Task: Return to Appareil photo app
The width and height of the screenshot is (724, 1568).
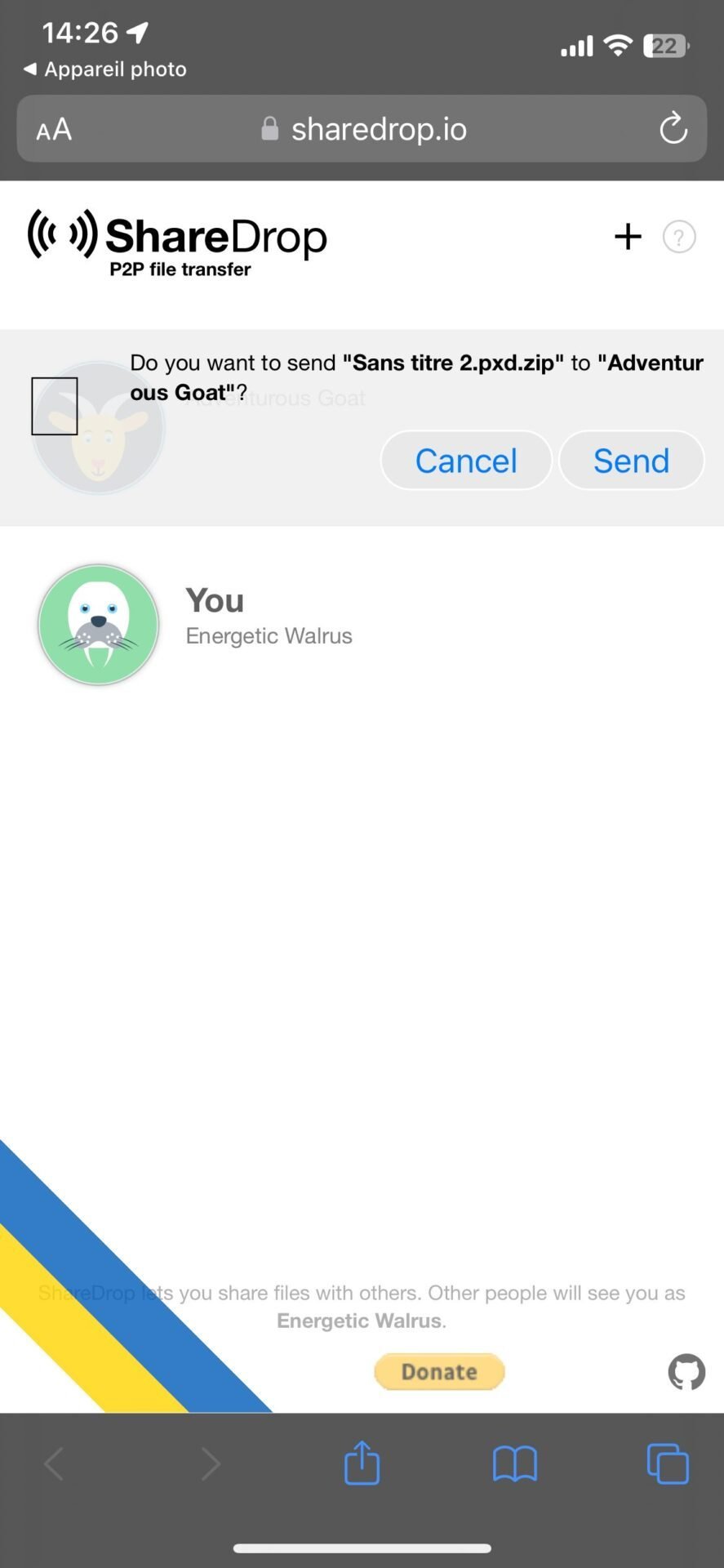Action: click(x=105, y=69)
